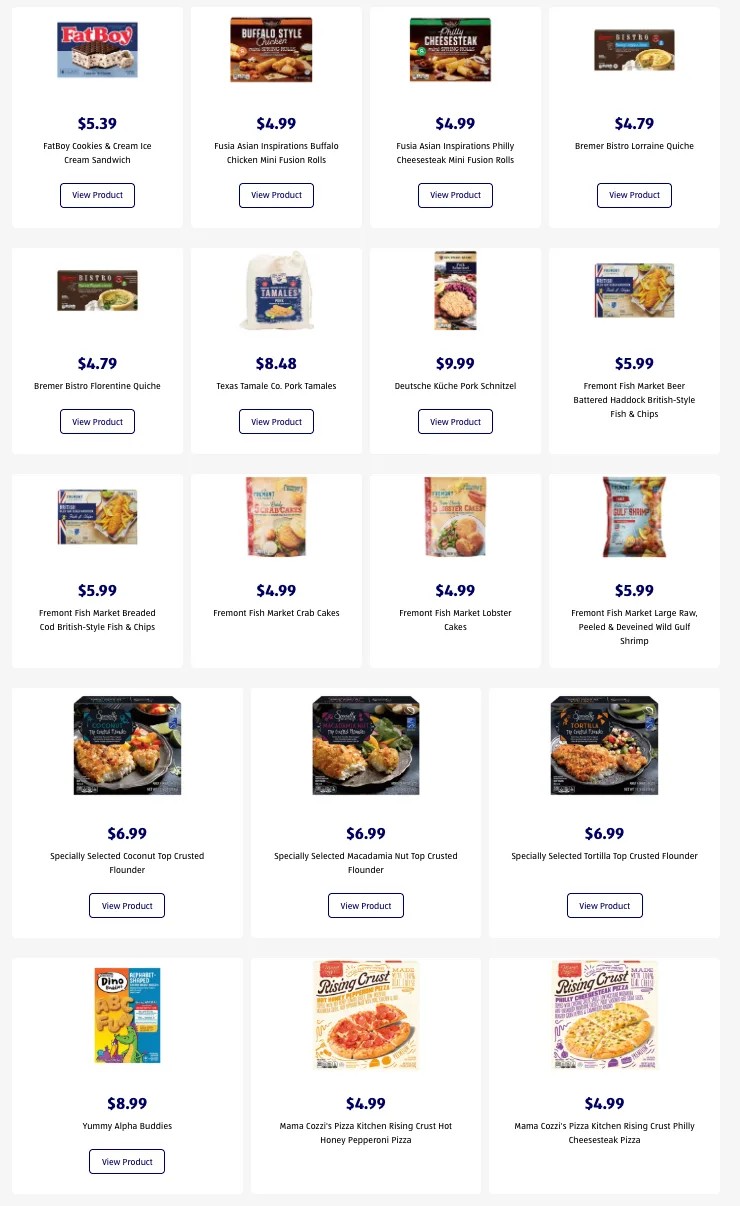View Product for FatBoy ice cream sandwich
The width and height of the screenshot is (740, 1206).
(x=97, y=195)
